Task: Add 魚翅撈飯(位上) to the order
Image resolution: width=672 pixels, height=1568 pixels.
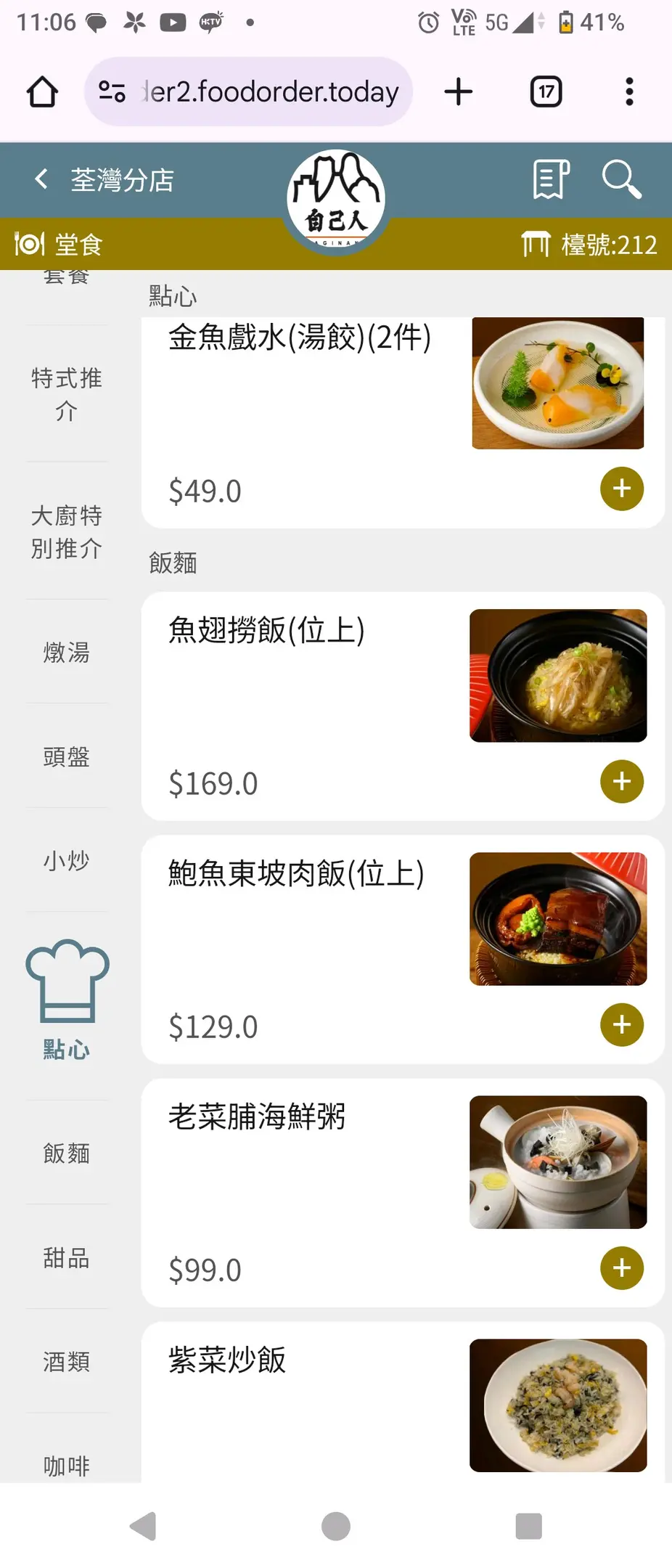Action: (621, 781)
